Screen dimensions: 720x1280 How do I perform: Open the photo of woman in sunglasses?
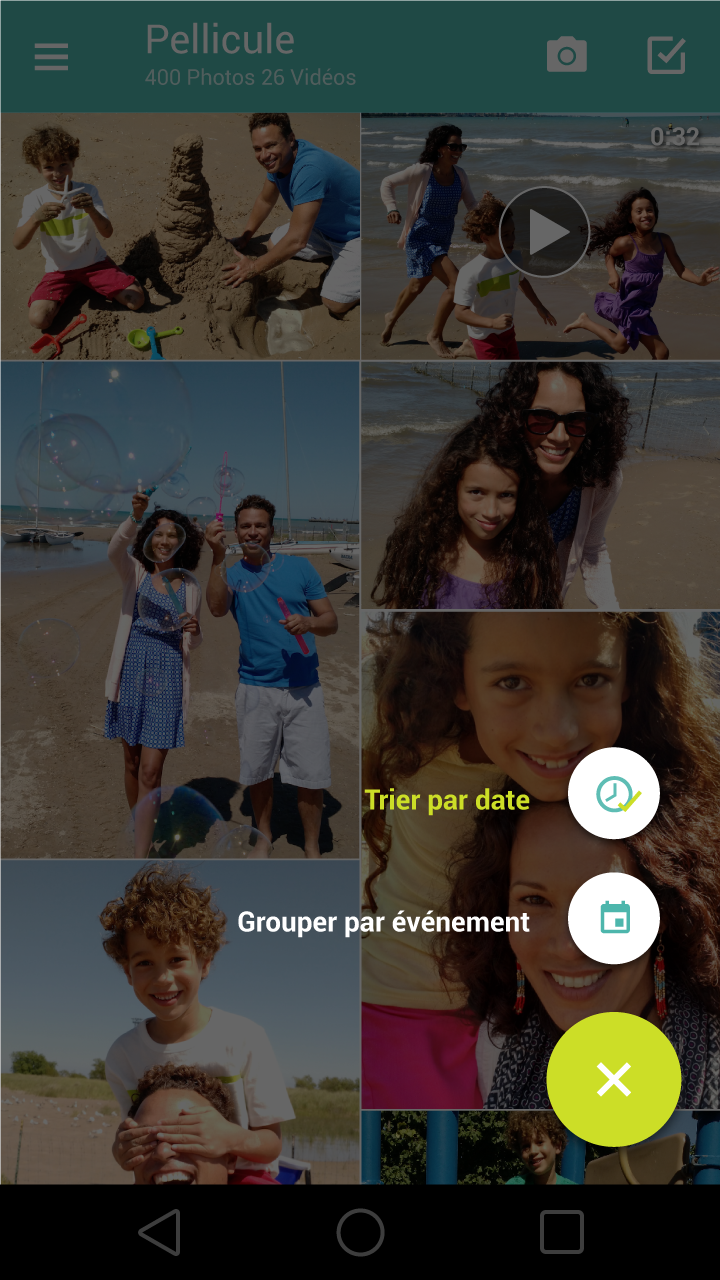[x=540, y=486]
